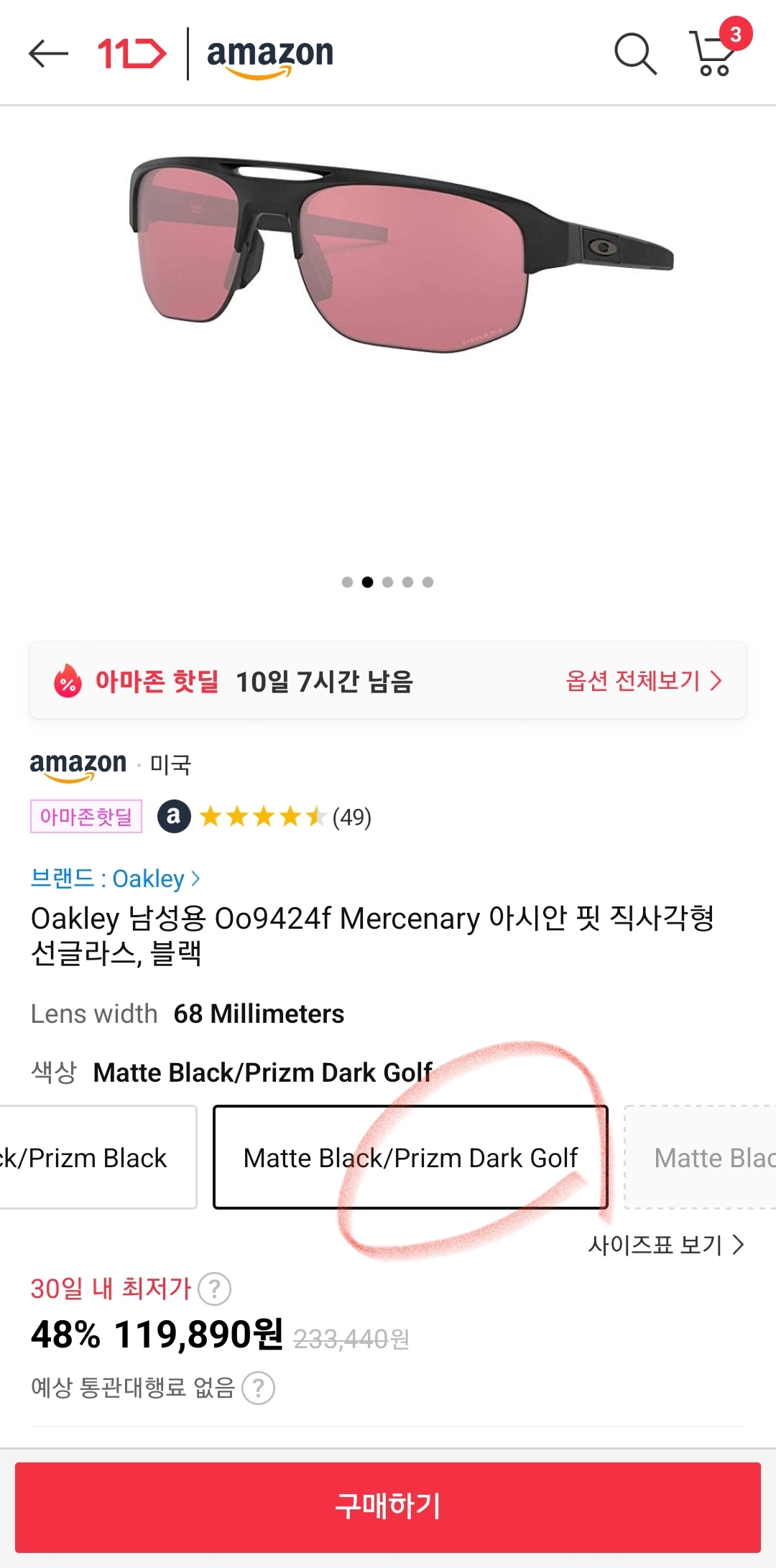
Task: View all options via 옵션 전체보기
Action: (x=644, y=680)
